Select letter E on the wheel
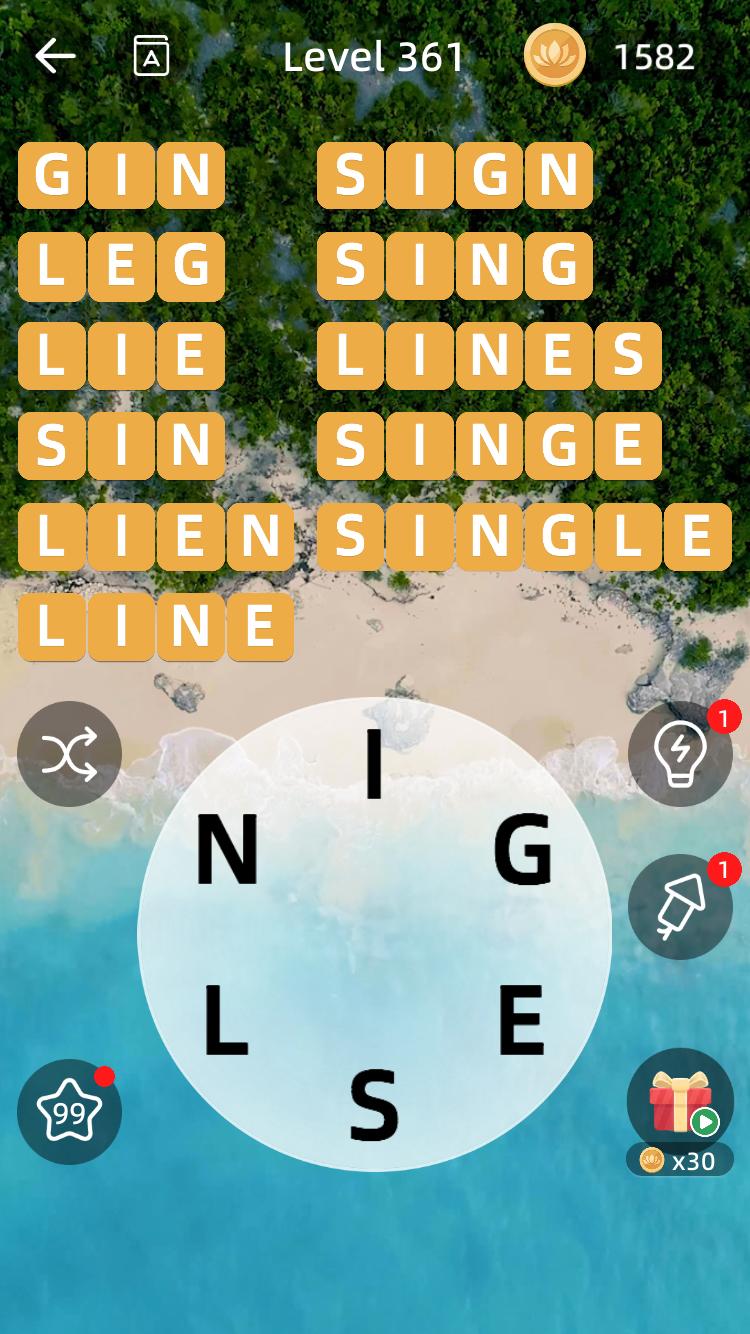The width and height of the screenshot is (750, 1334). pyautogui.click(x=521, y=1022)
